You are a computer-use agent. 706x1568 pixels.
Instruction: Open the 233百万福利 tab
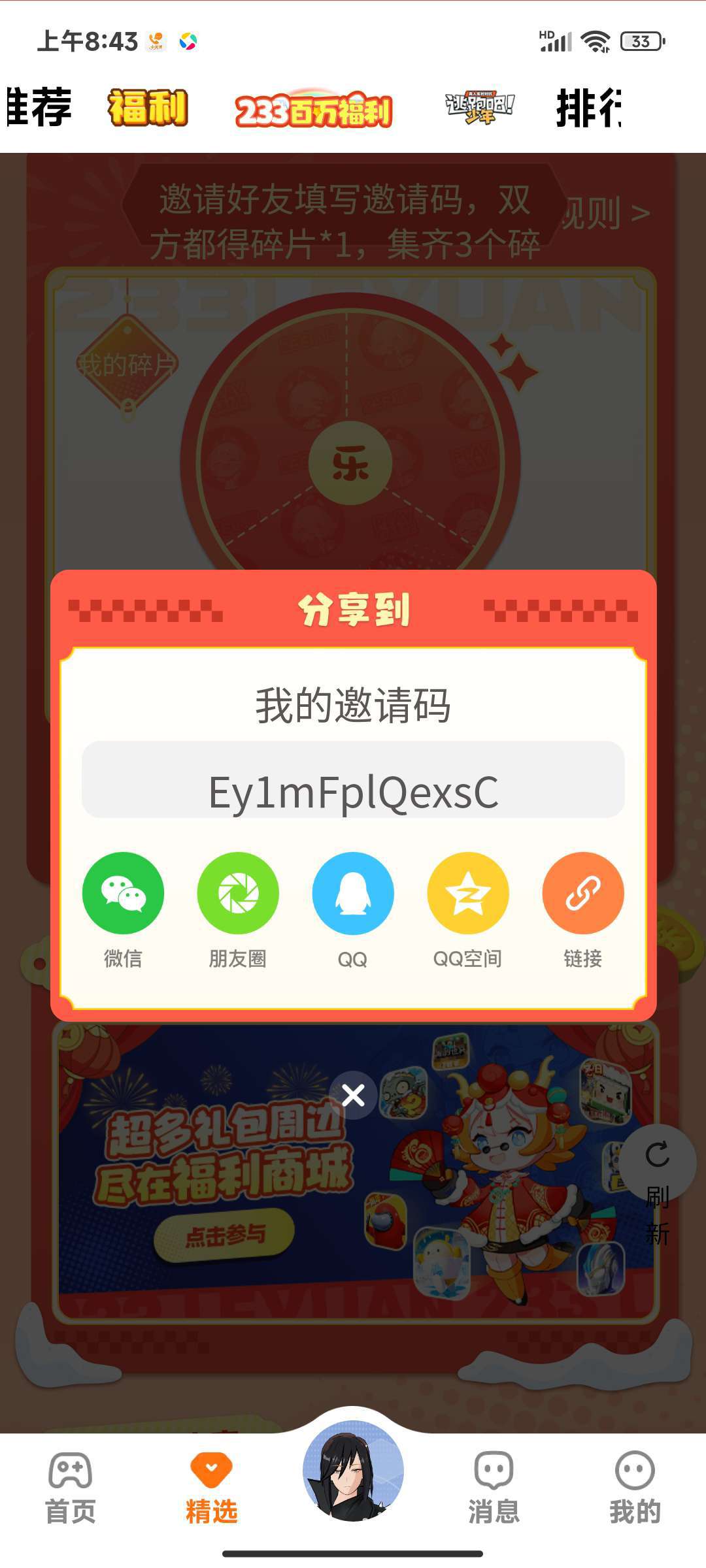(314, 108)
